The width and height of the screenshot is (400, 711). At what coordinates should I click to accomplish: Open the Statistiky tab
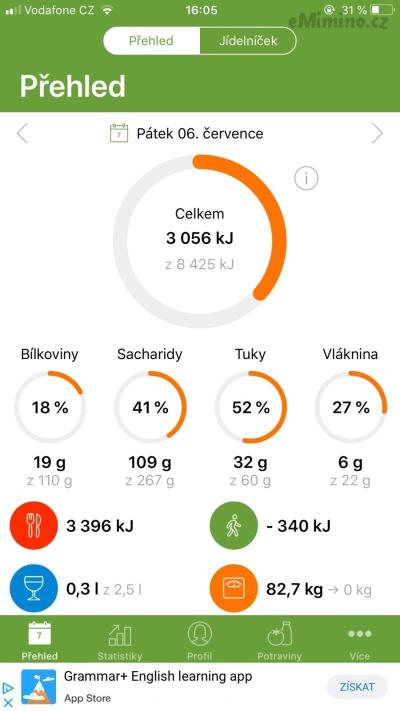coord(120,641)
